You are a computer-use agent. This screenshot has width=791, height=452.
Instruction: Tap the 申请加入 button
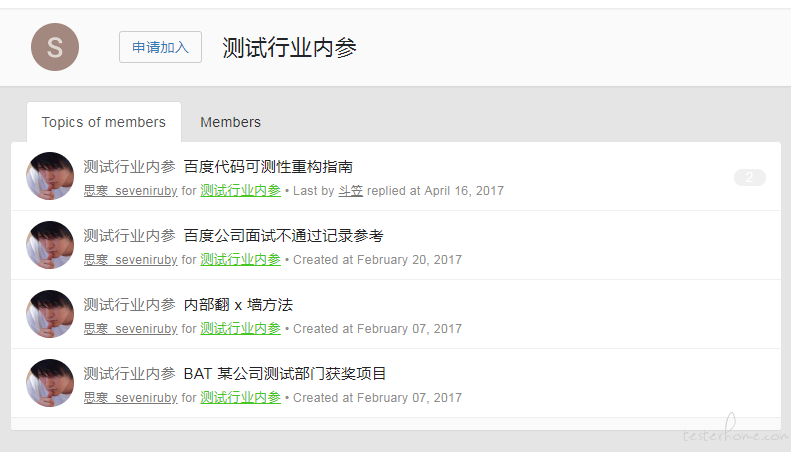coord(160,47)
